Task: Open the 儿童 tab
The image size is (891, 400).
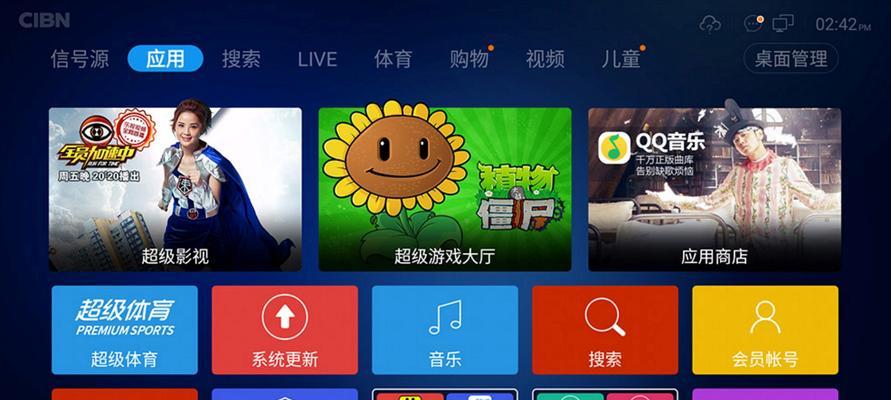Action: (x=621, y=59)
